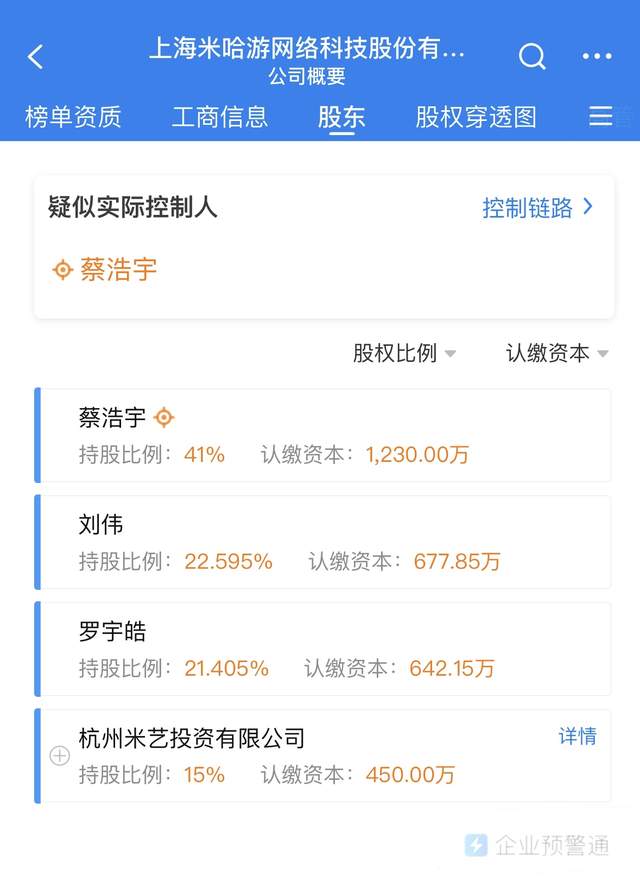Sort by 股权比例
The image size is (640, 896).
click(404, 353)
